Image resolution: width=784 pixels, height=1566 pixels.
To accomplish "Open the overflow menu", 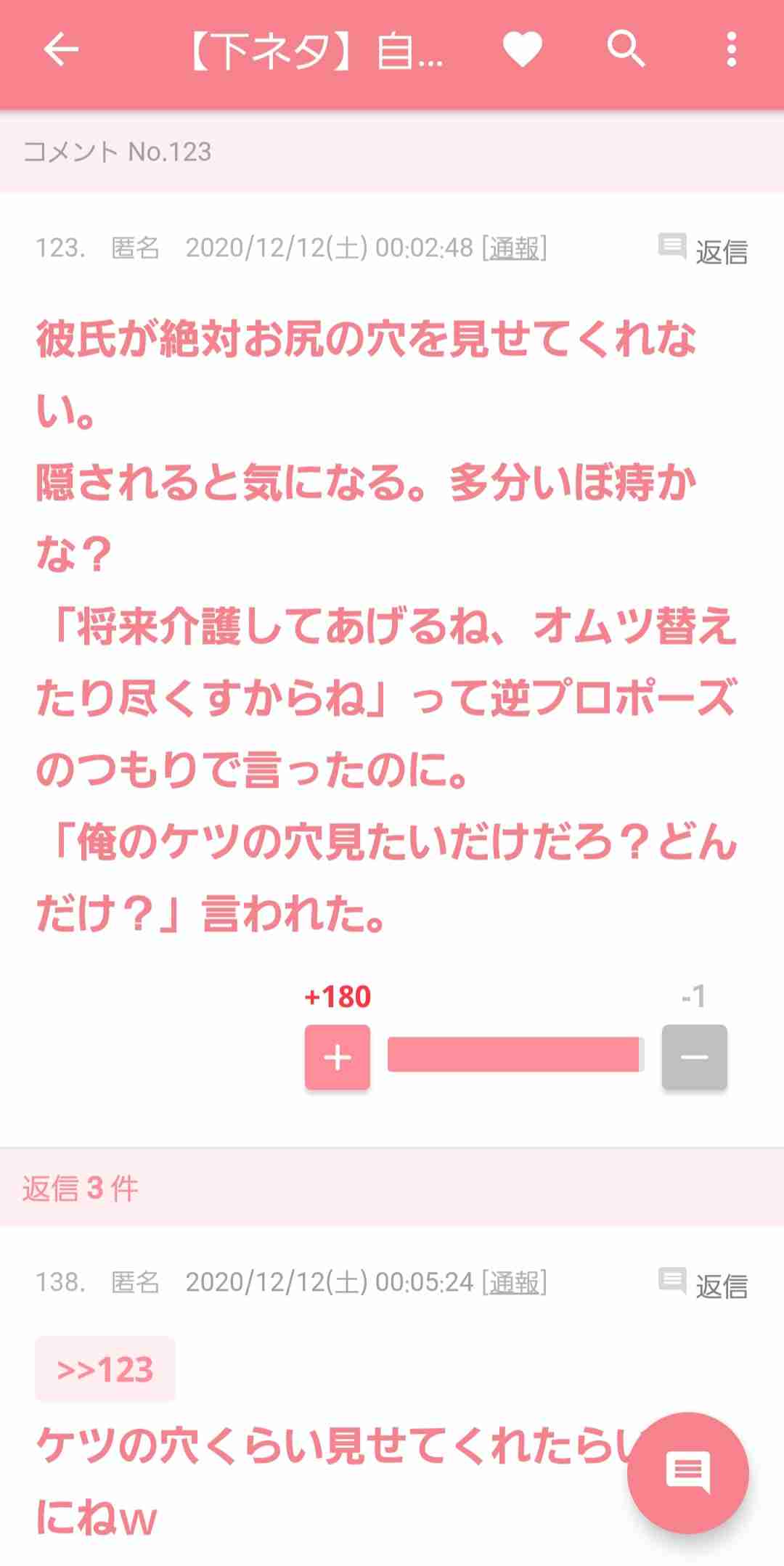I will pos(731,50).
